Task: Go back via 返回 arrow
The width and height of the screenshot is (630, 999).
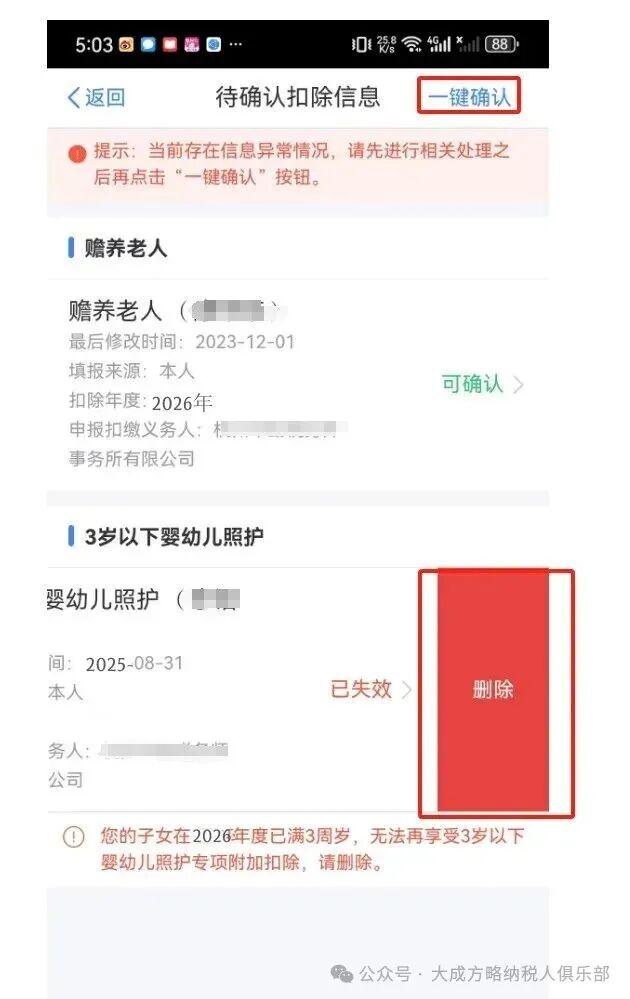Action: coord(96,97)
